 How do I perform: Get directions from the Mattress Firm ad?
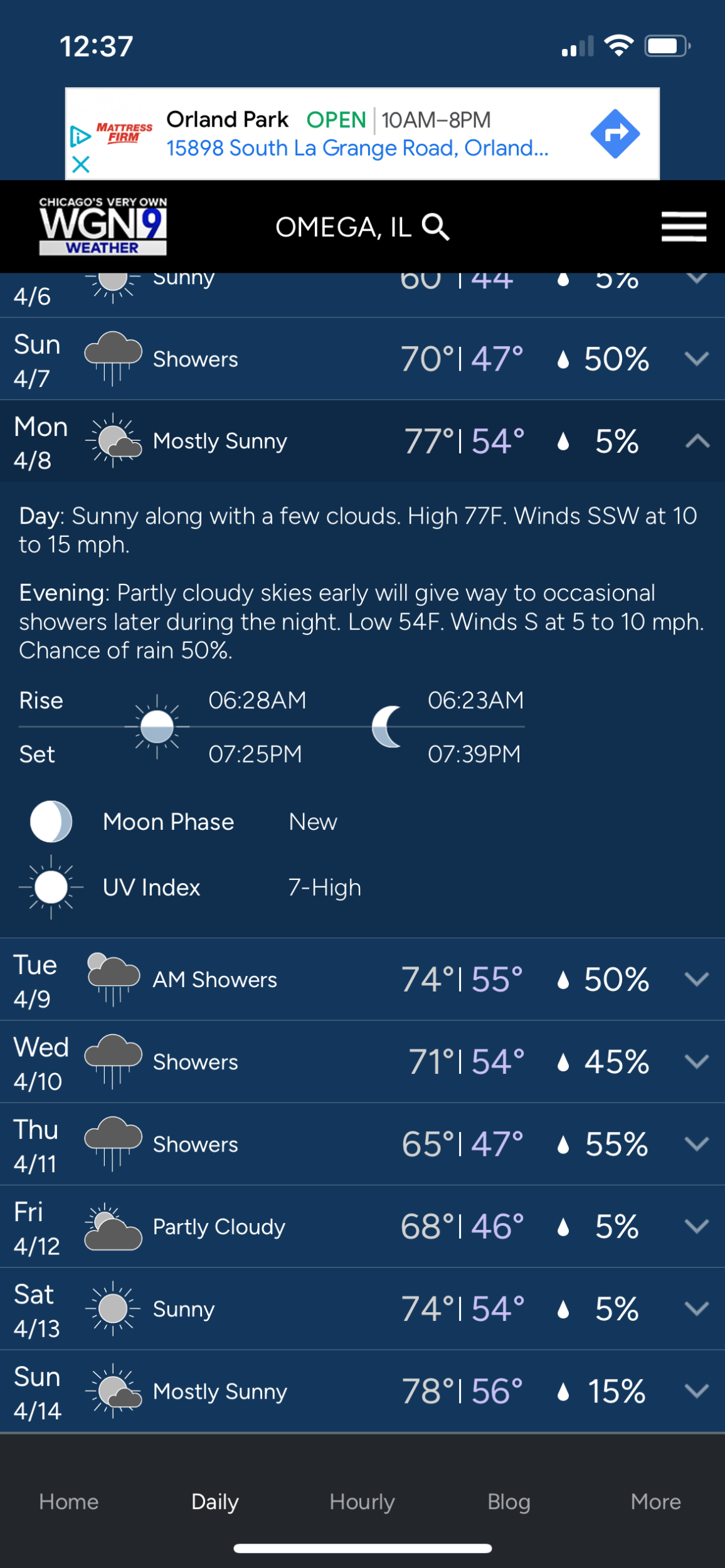click(x=615, y=134)
